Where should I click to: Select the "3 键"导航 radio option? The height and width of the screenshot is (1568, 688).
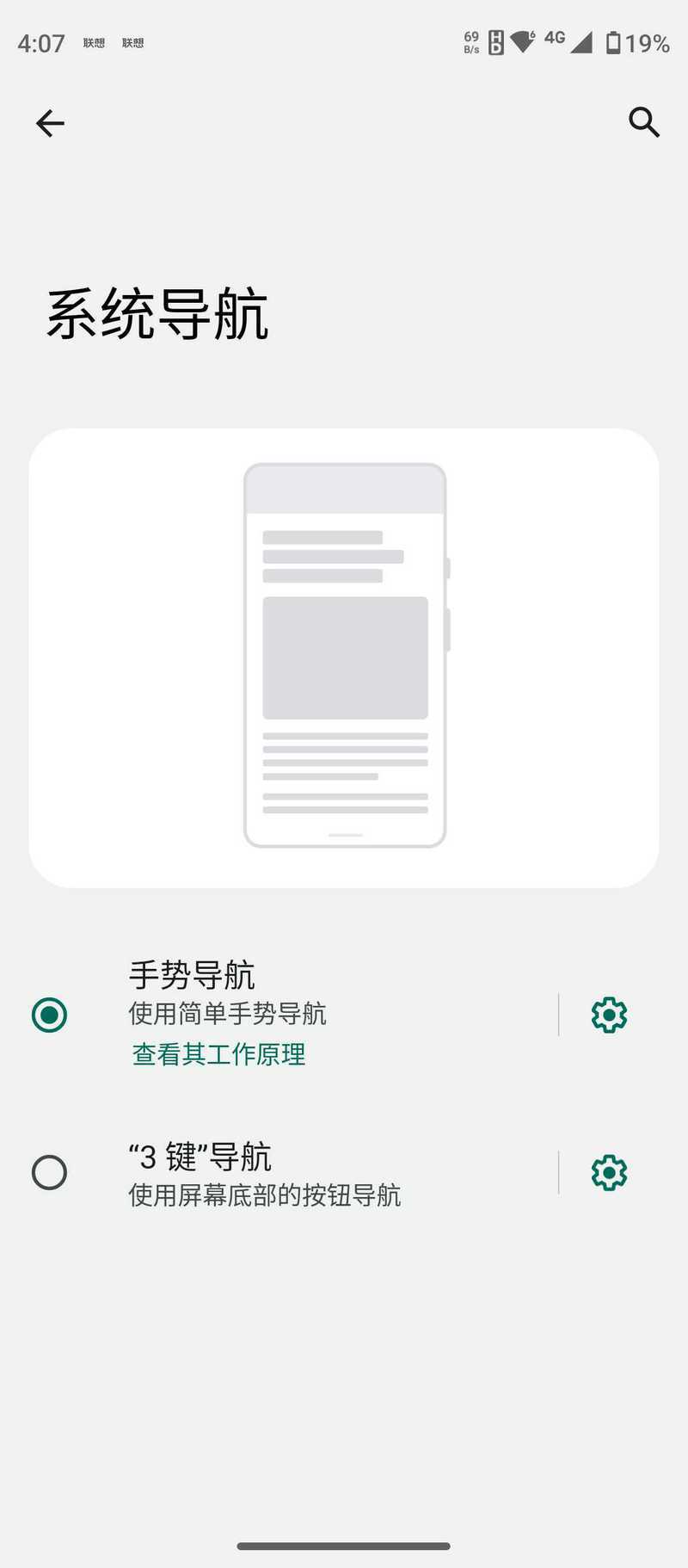click(49, 1172)
